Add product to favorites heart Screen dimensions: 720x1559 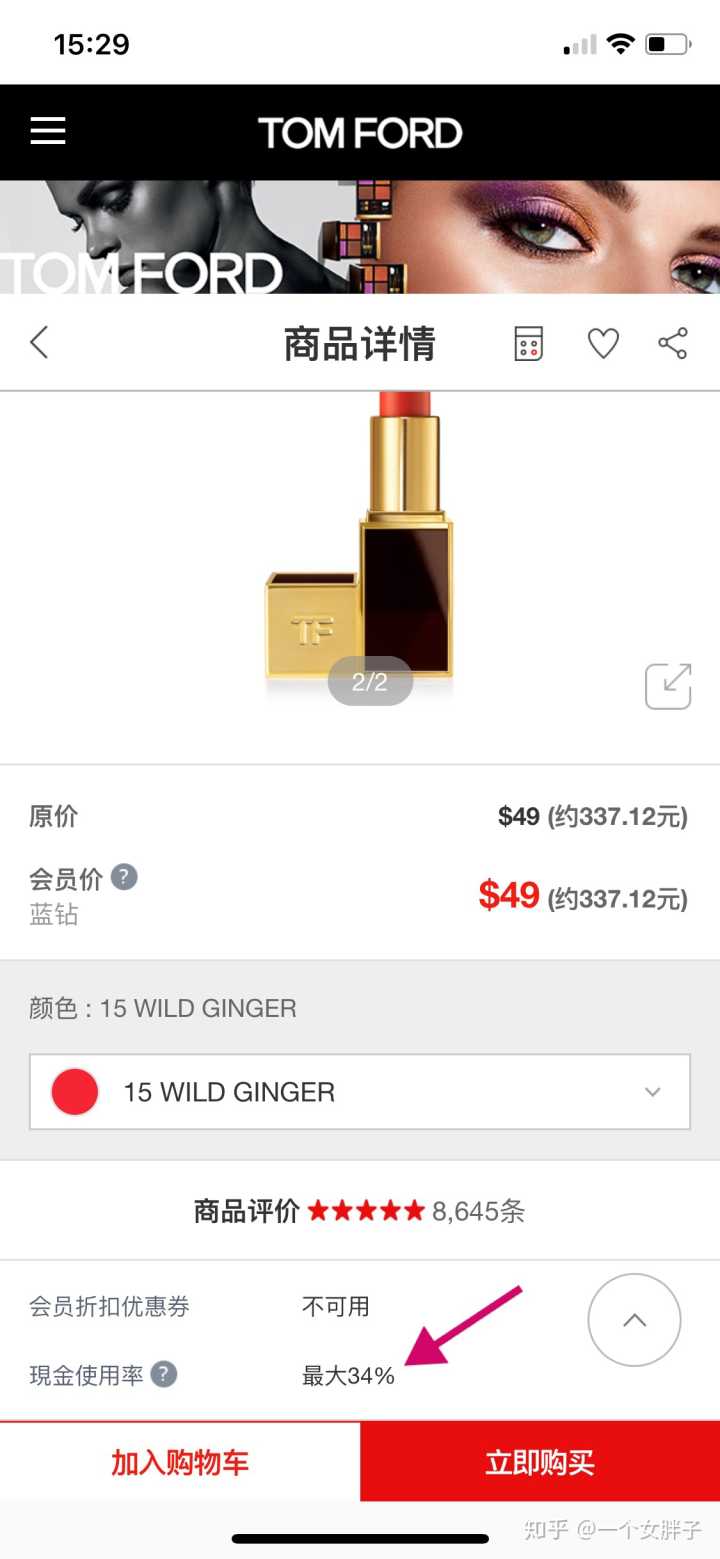point(603,343)
